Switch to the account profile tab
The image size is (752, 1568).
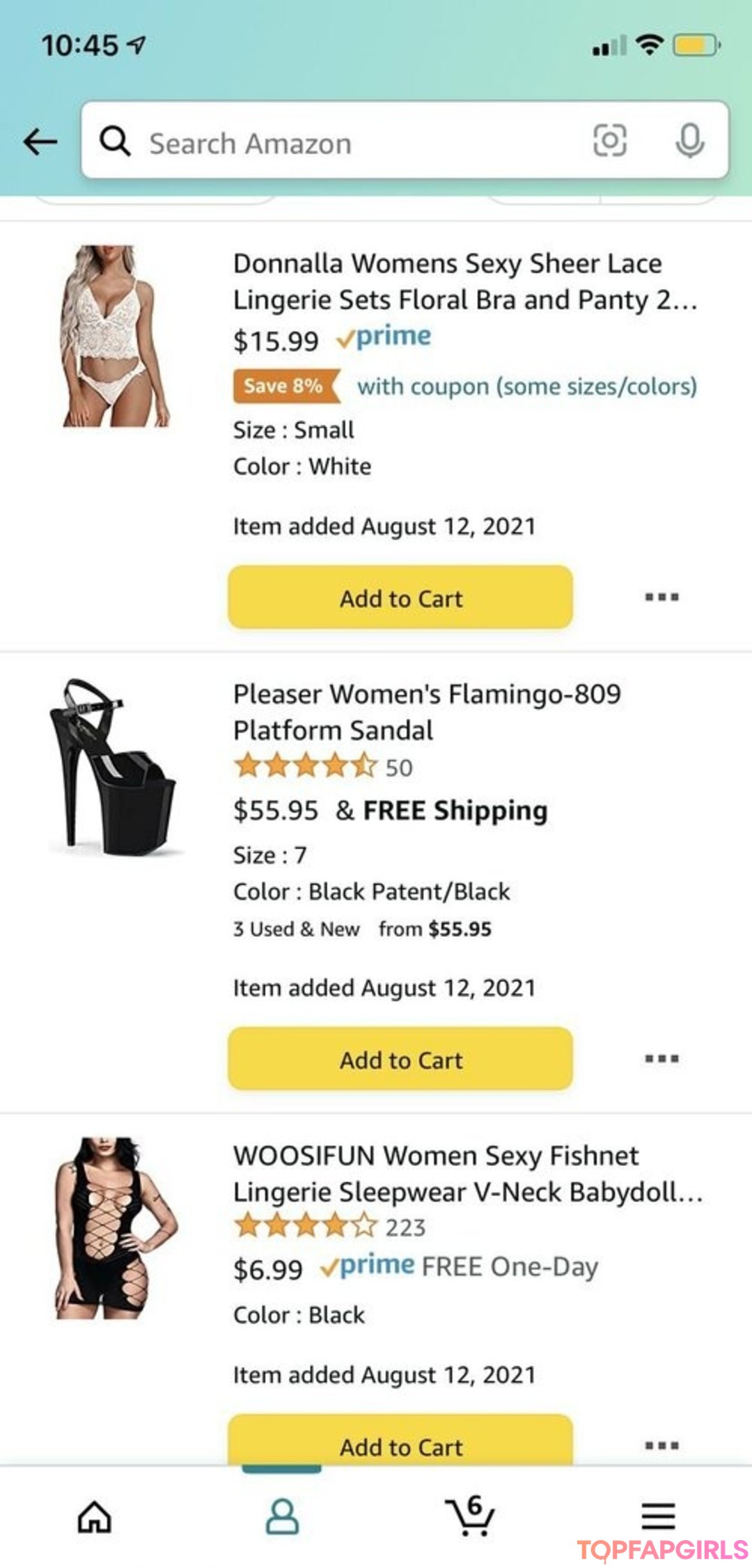[282, 1516]
